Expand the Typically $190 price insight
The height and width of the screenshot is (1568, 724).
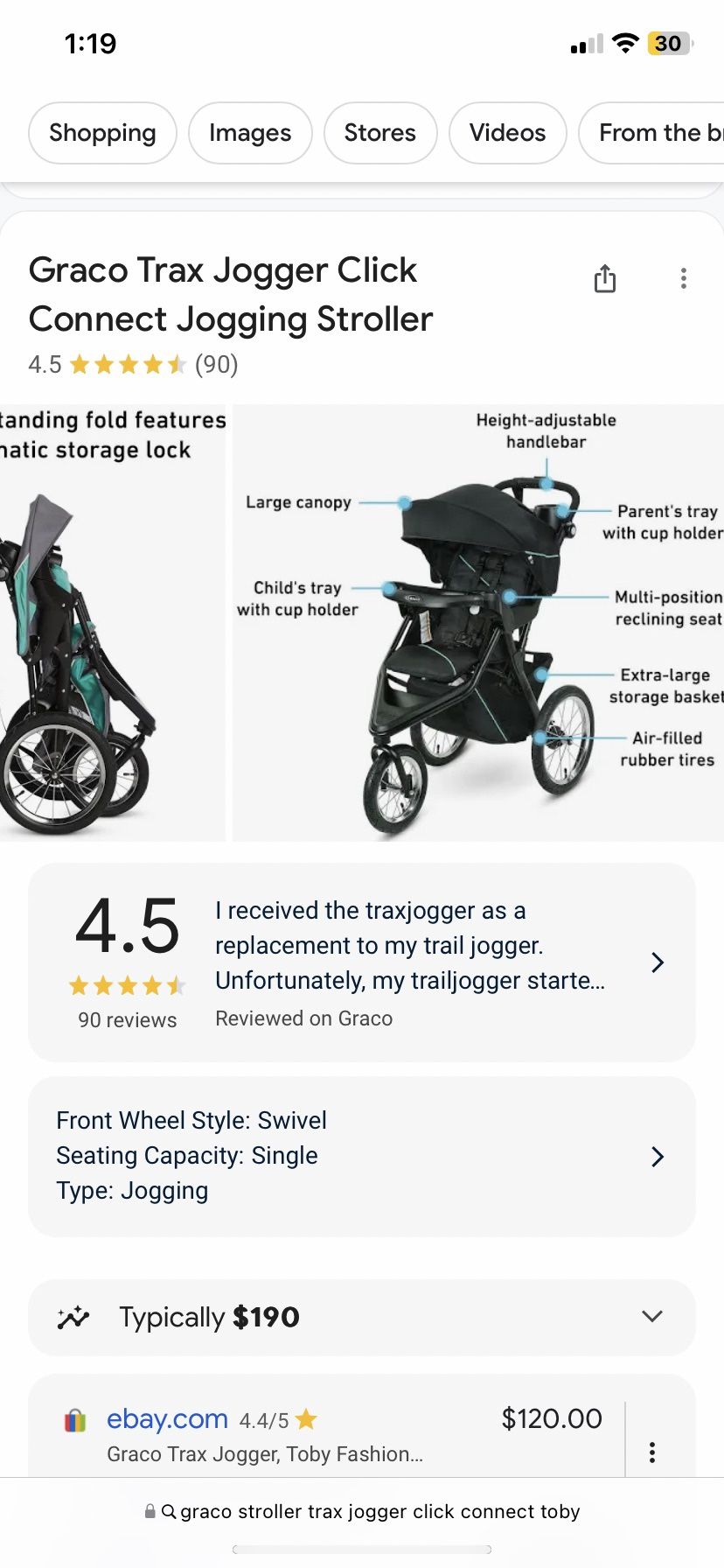(362, 1317)
